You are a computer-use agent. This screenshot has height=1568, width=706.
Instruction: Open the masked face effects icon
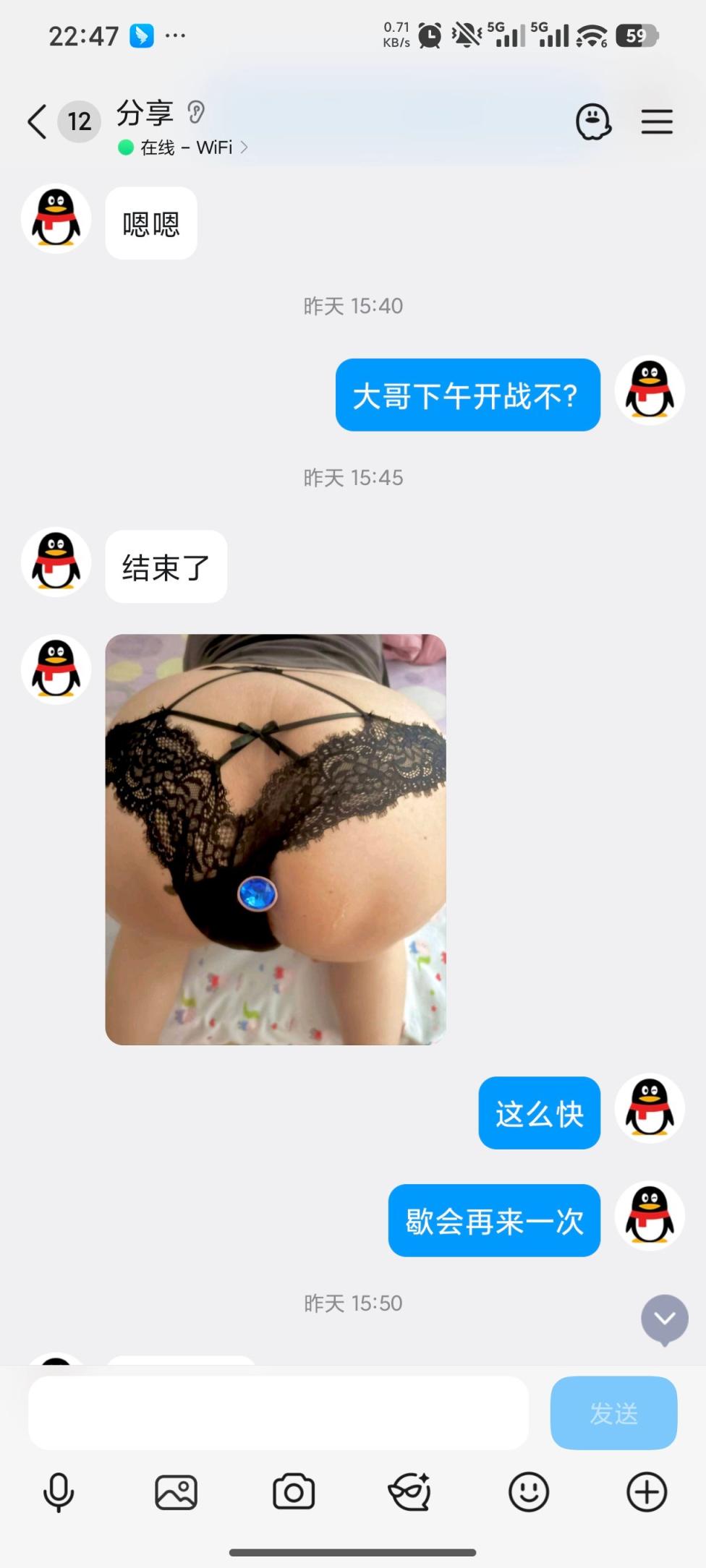[411, 1492]
